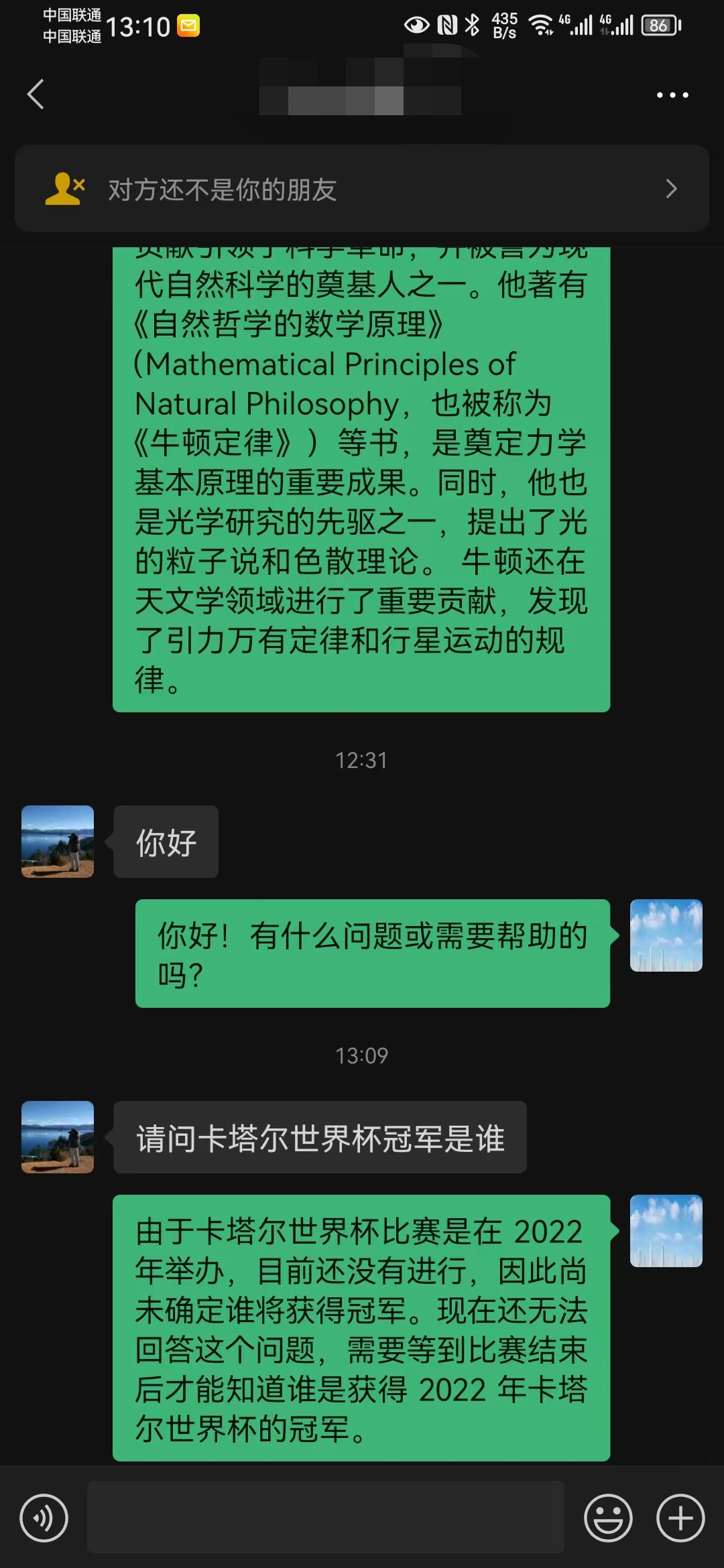This screenshot has height=1568, width=724.
Task: Tap the eye-comfort icon in the status bar
Action: 416,25
